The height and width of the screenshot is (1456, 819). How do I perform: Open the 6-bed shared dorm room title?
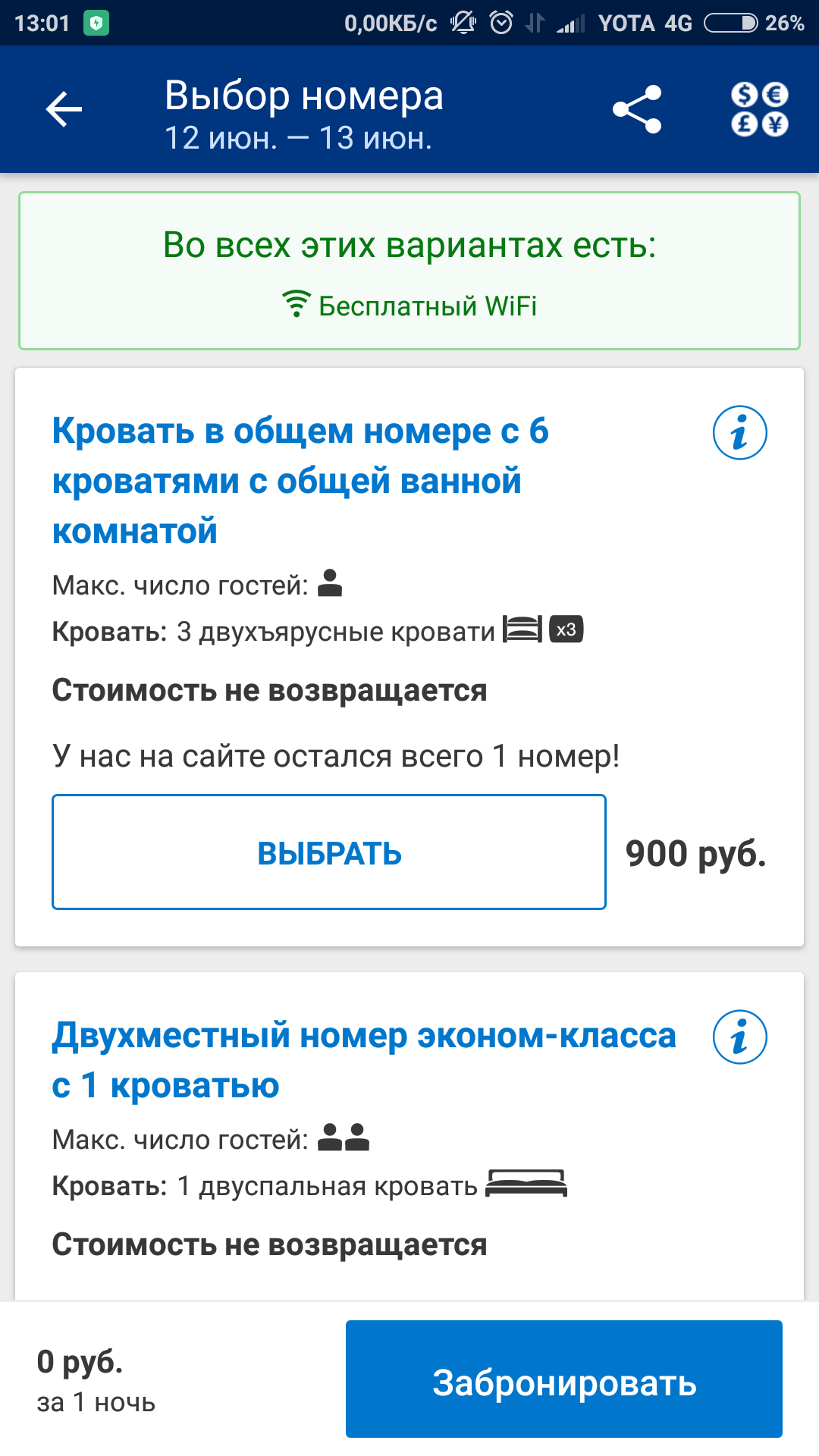click(300, 480)
